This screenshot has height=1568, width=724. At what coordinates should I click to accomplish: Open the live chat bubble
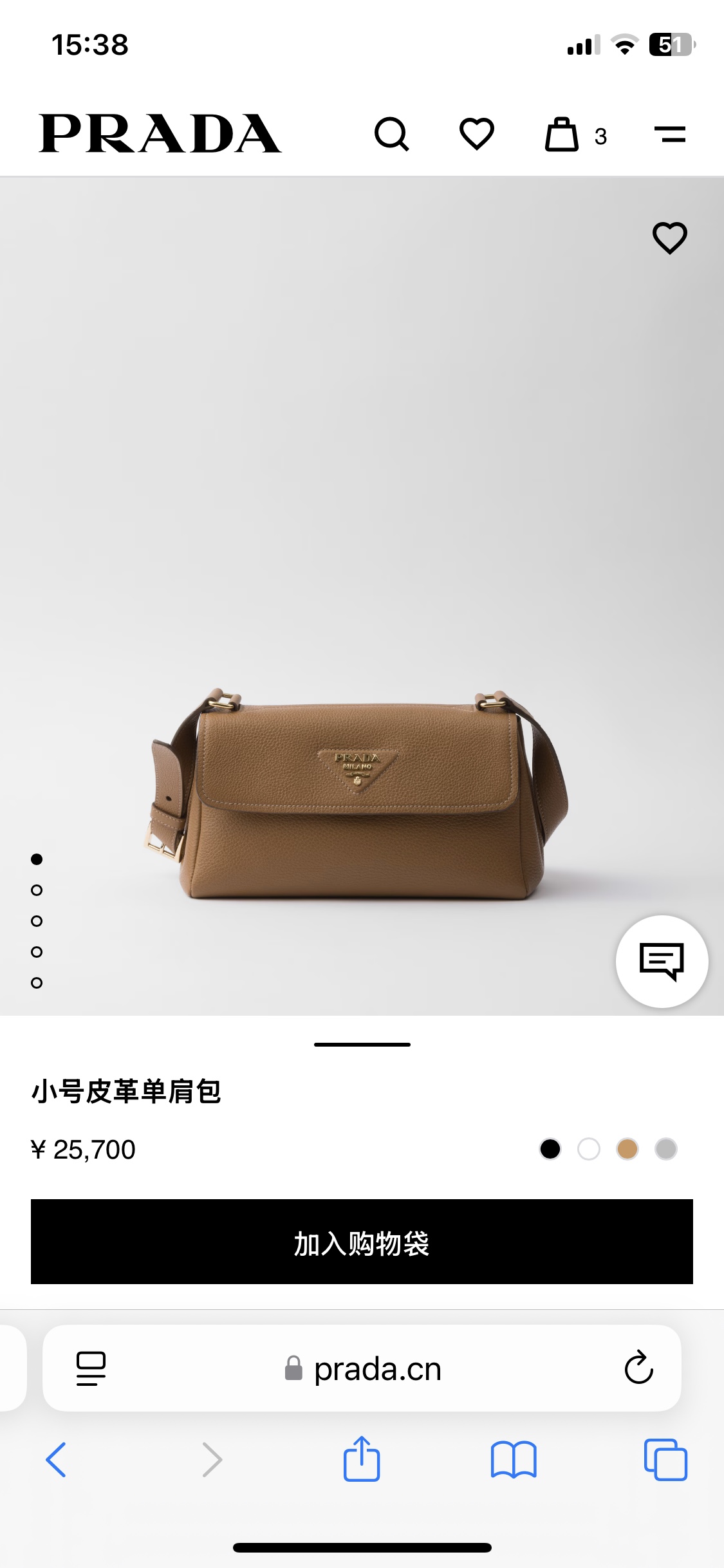click(x=662, y=962)
